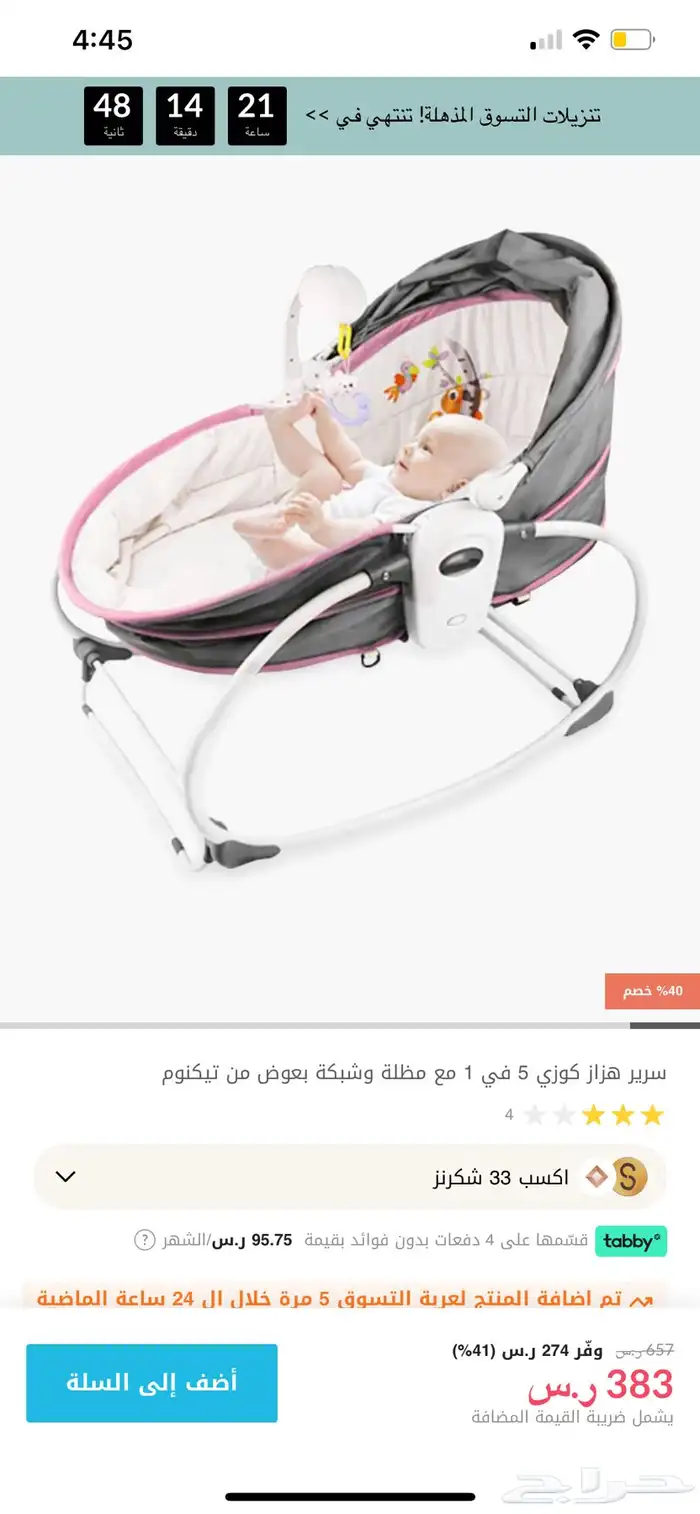Viewport: 700px width, 1514px height.
Task: Open the sale countdown banner
Action: pos(350,116)
